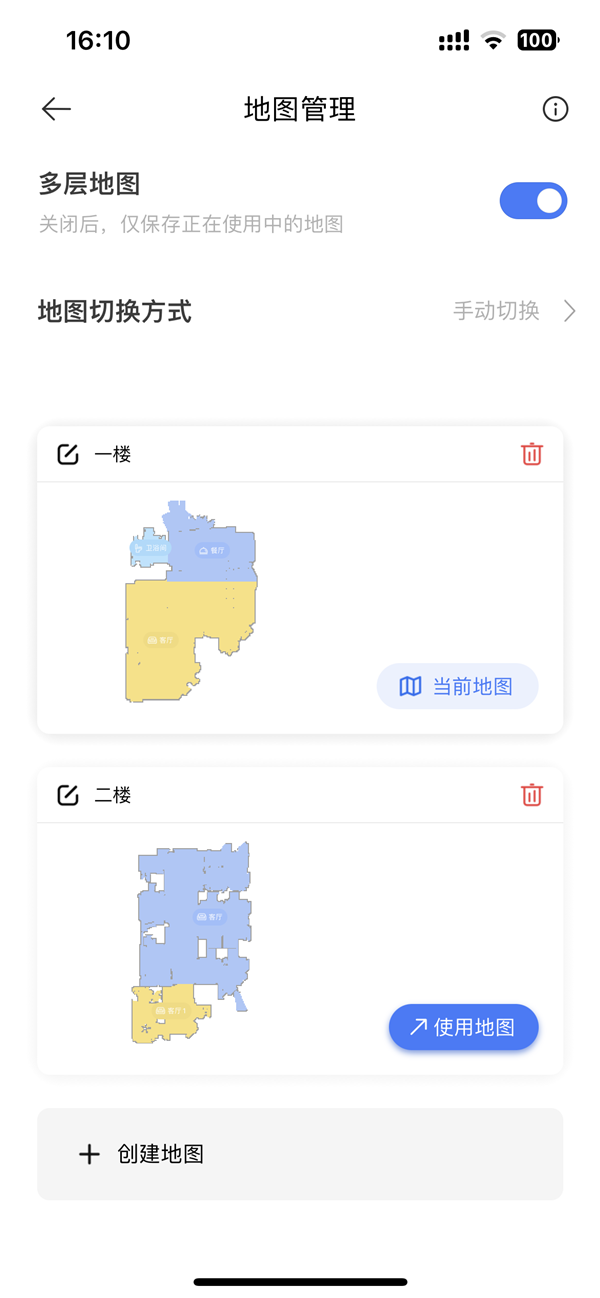Open the 二楼 map preview
Viewport: 600px width, 1298px height.
click(x=192, y=940)
